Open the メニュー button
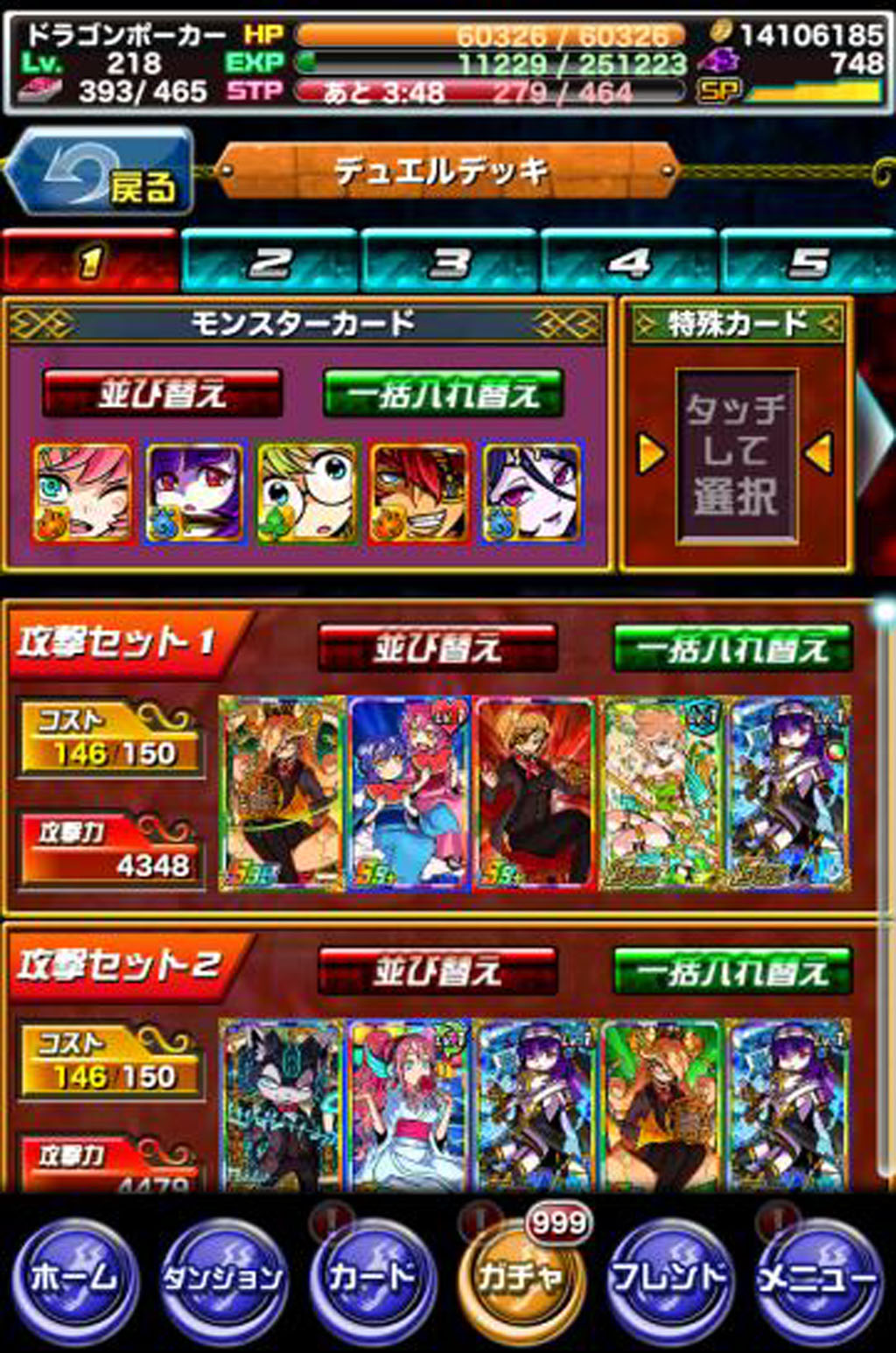Viewport: 896px width, 1353px height. pos(818,1279)
